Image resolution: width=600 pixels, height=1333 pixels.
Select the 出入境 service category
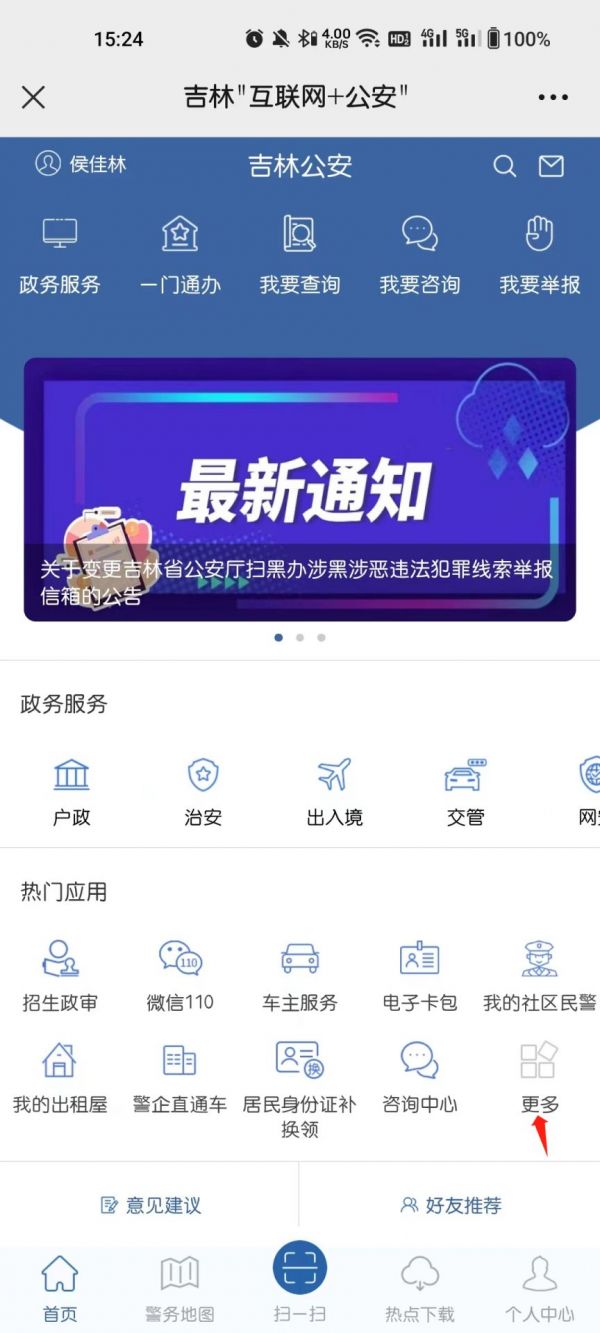(334, 791)
